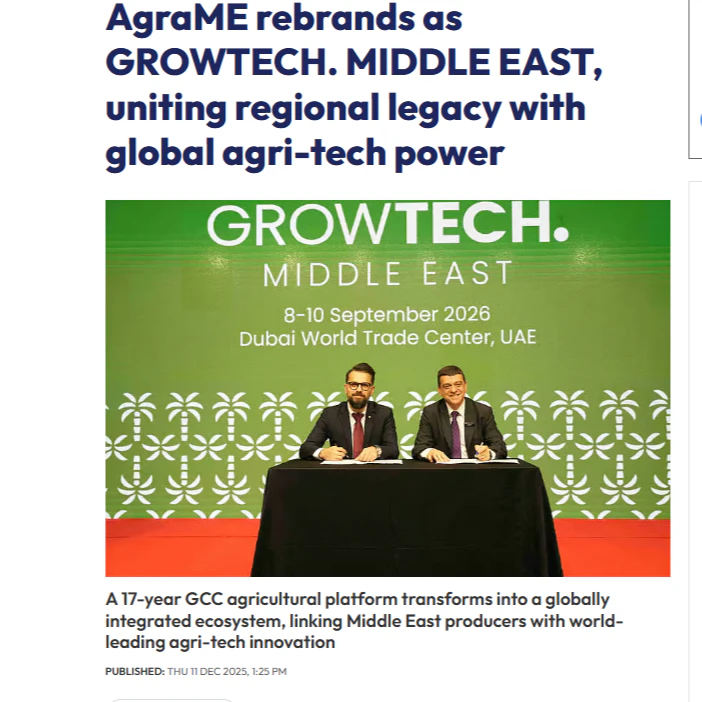The width and height of the screenshot is (702, 702).
Task: Open the GROWTECH Middle East article photo
Action: (387, 388)
